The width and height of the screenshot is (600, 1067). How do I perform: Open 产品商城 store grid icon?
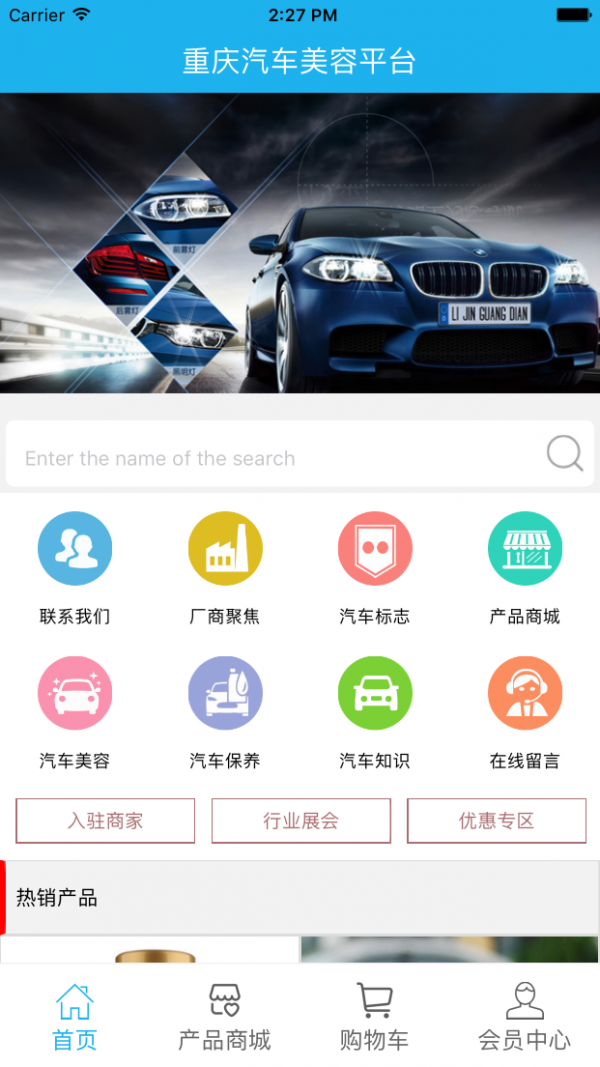pyautogui.click(x=525, y=549)
